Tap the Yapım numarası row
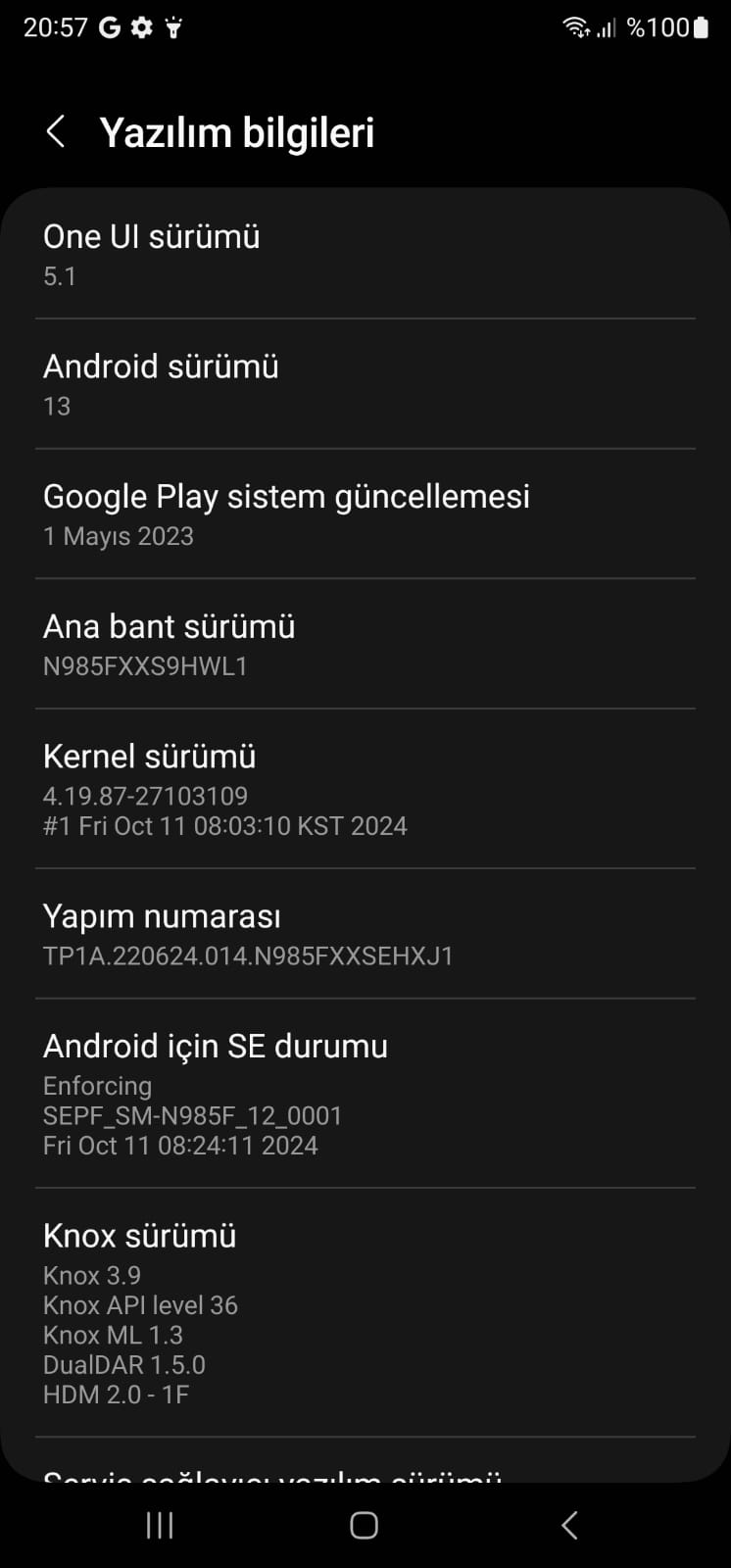Image resolution: width=731 pixels, height=1568 pixels. (365, 934)
